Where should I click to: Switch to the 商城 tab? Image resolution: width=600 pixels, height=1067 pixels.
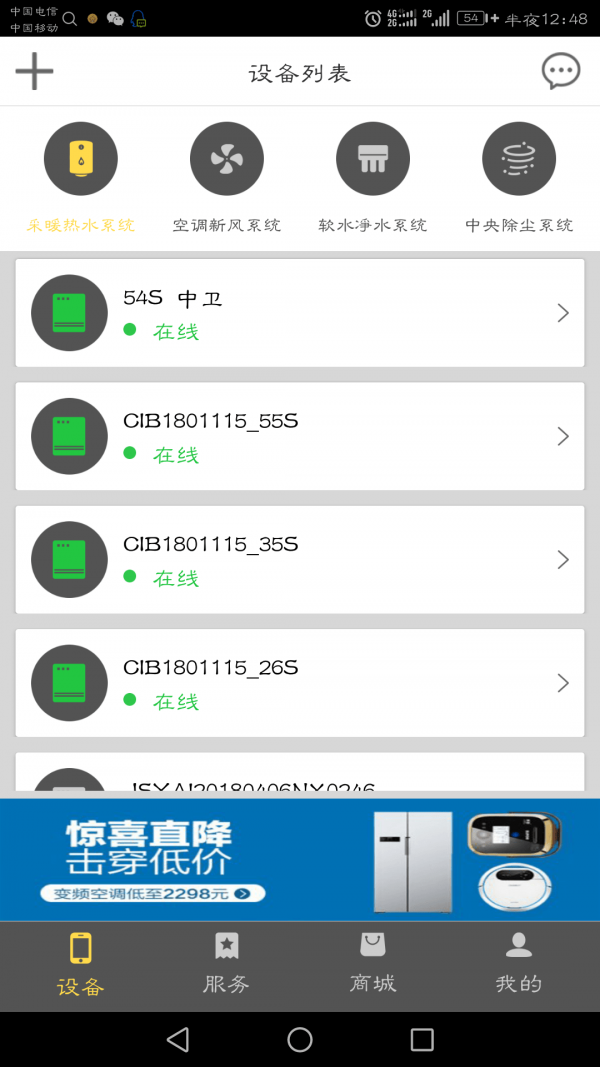373,965
